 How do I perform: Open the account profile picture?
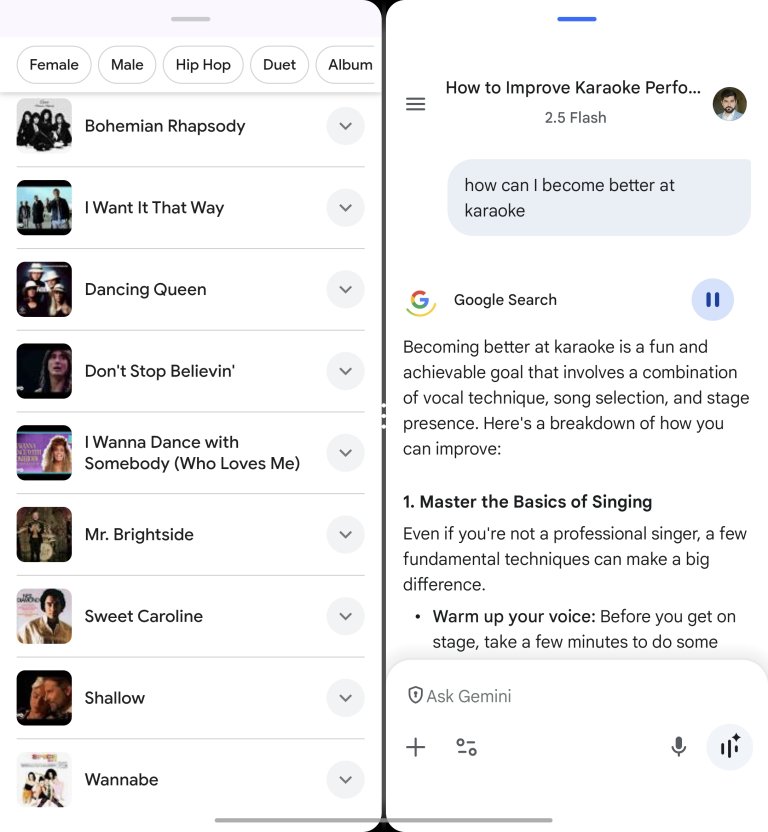coord(729,104)
